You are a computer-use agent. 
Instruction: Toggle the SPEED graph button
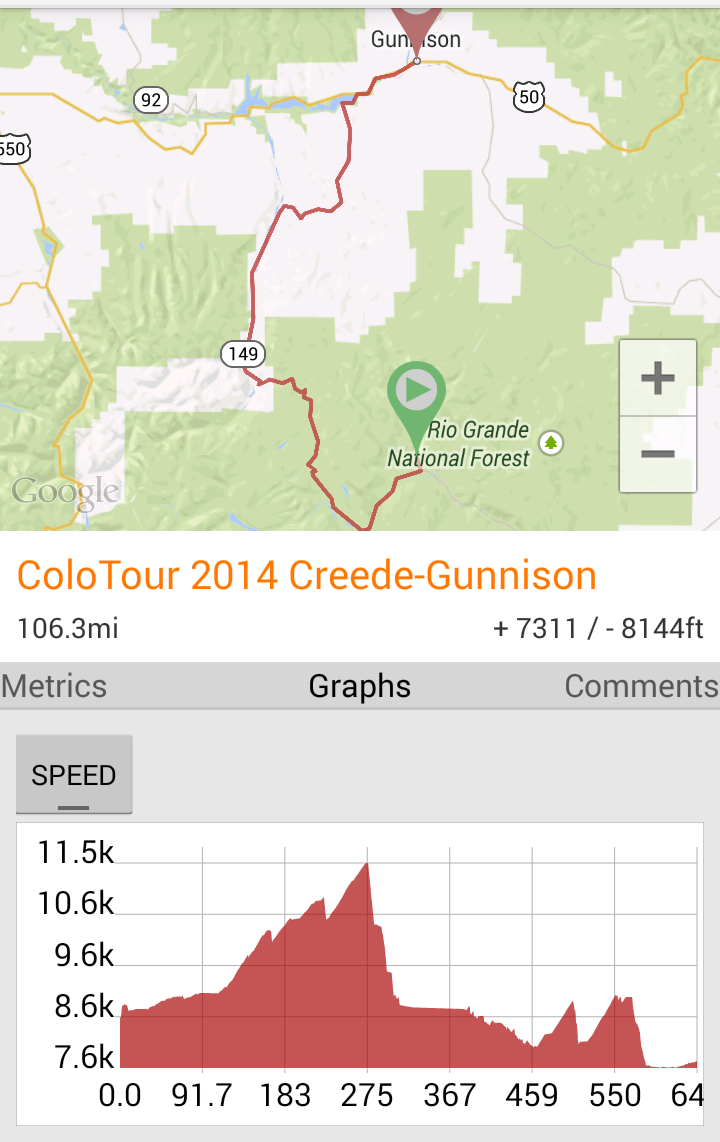(74, 775)
